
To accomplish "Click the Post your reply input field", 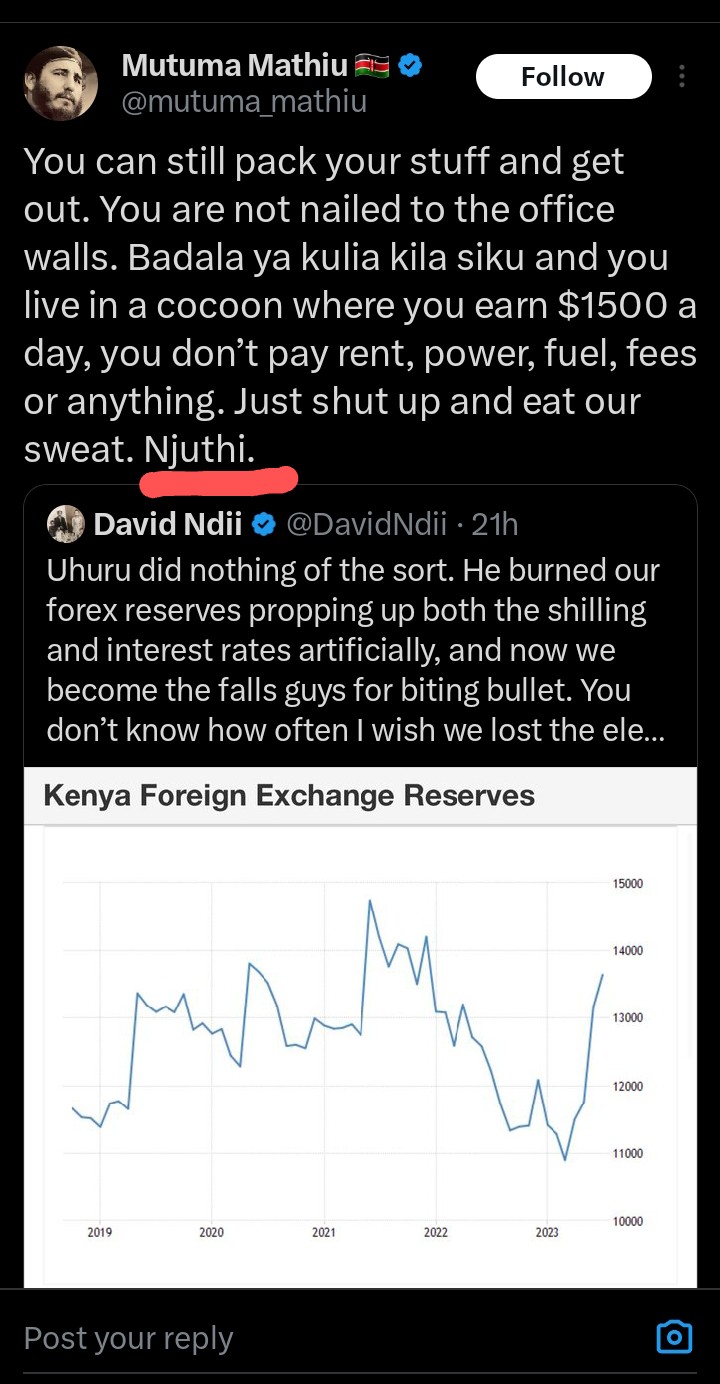I will 128,1337.
